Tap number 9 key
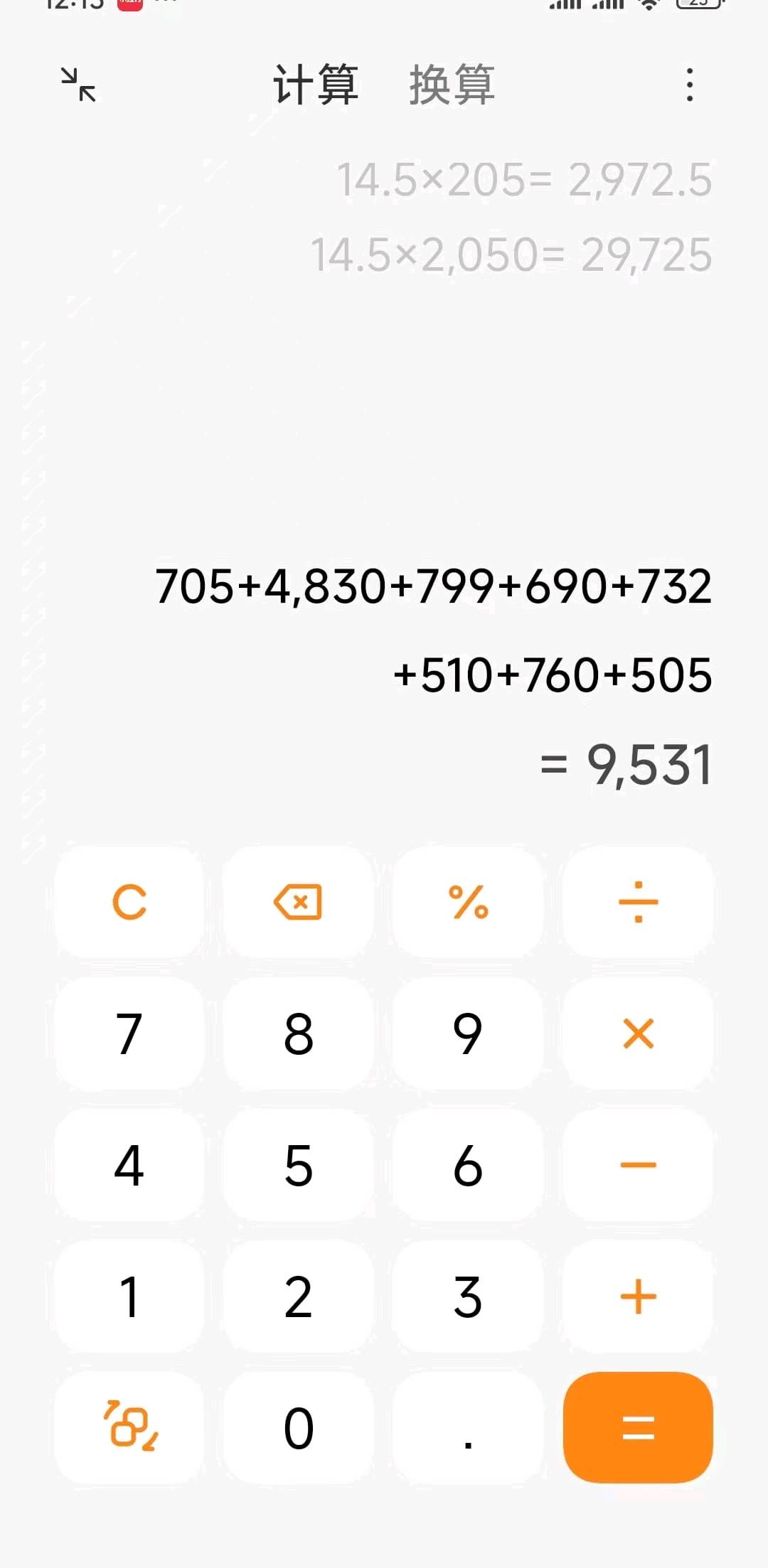The height and width of the screenshot is (1568, 768). point(468,1033)
